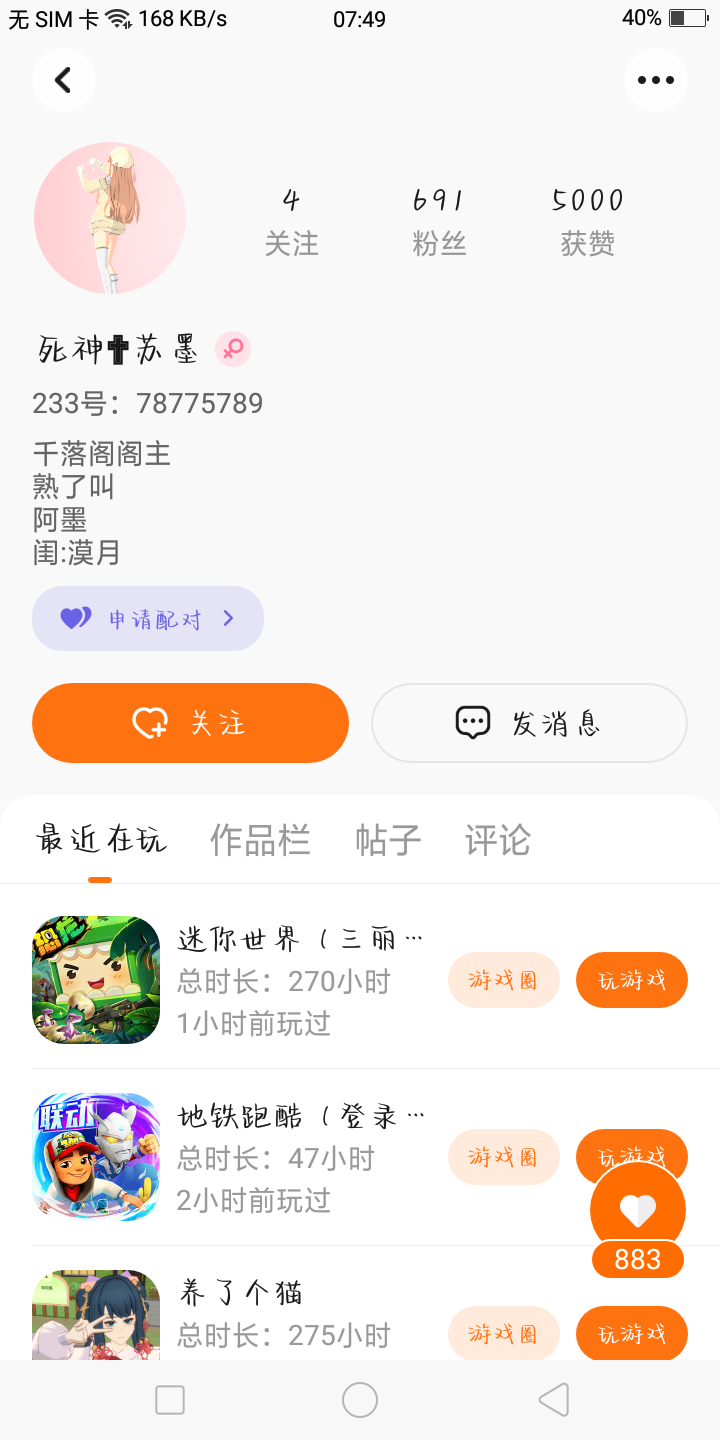Open the 评论 tab
The height and width of the screenshot is (1440, 720).
point(497,840)
